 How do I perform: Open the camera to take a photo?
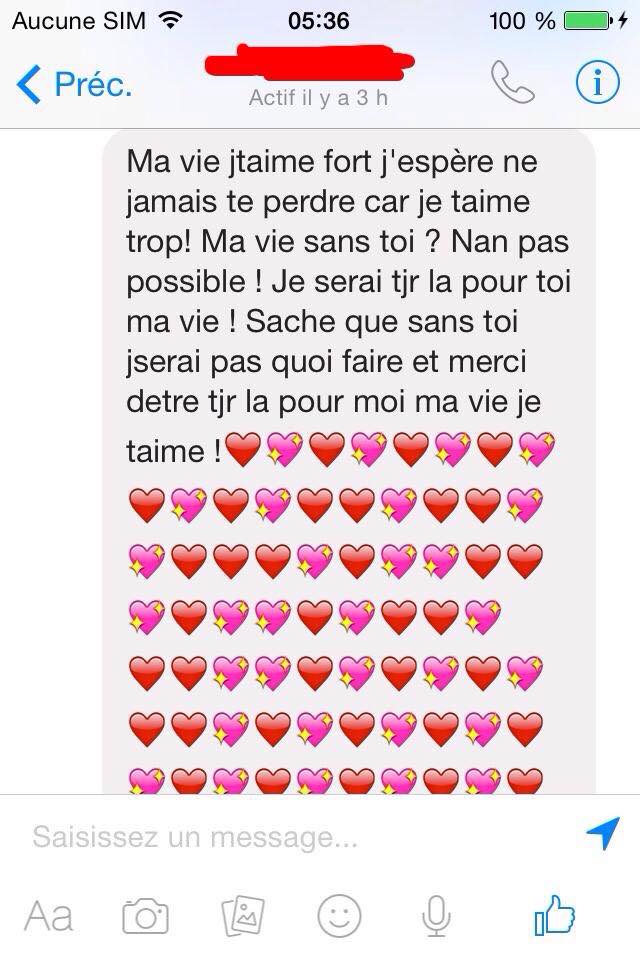(x=145, y=914)
